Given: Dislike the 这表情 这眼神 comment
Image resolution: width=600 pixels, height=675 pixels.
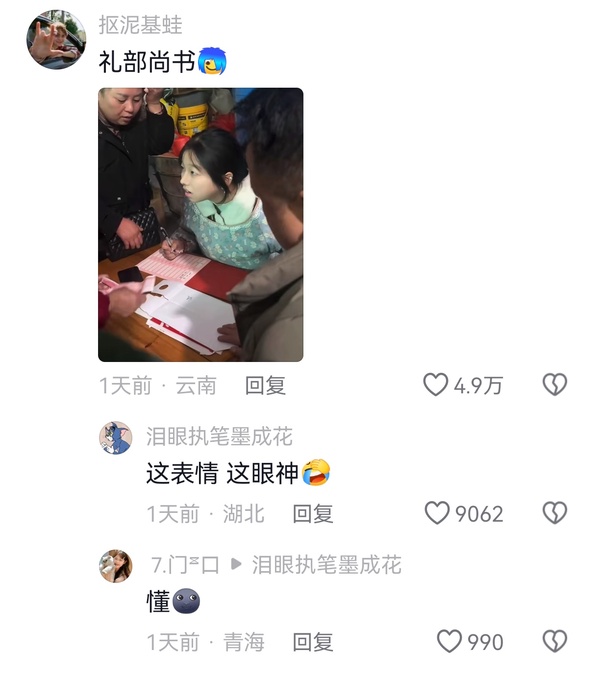Looking at the screenshot, I should pyautogui.click(x=554, y=514).
